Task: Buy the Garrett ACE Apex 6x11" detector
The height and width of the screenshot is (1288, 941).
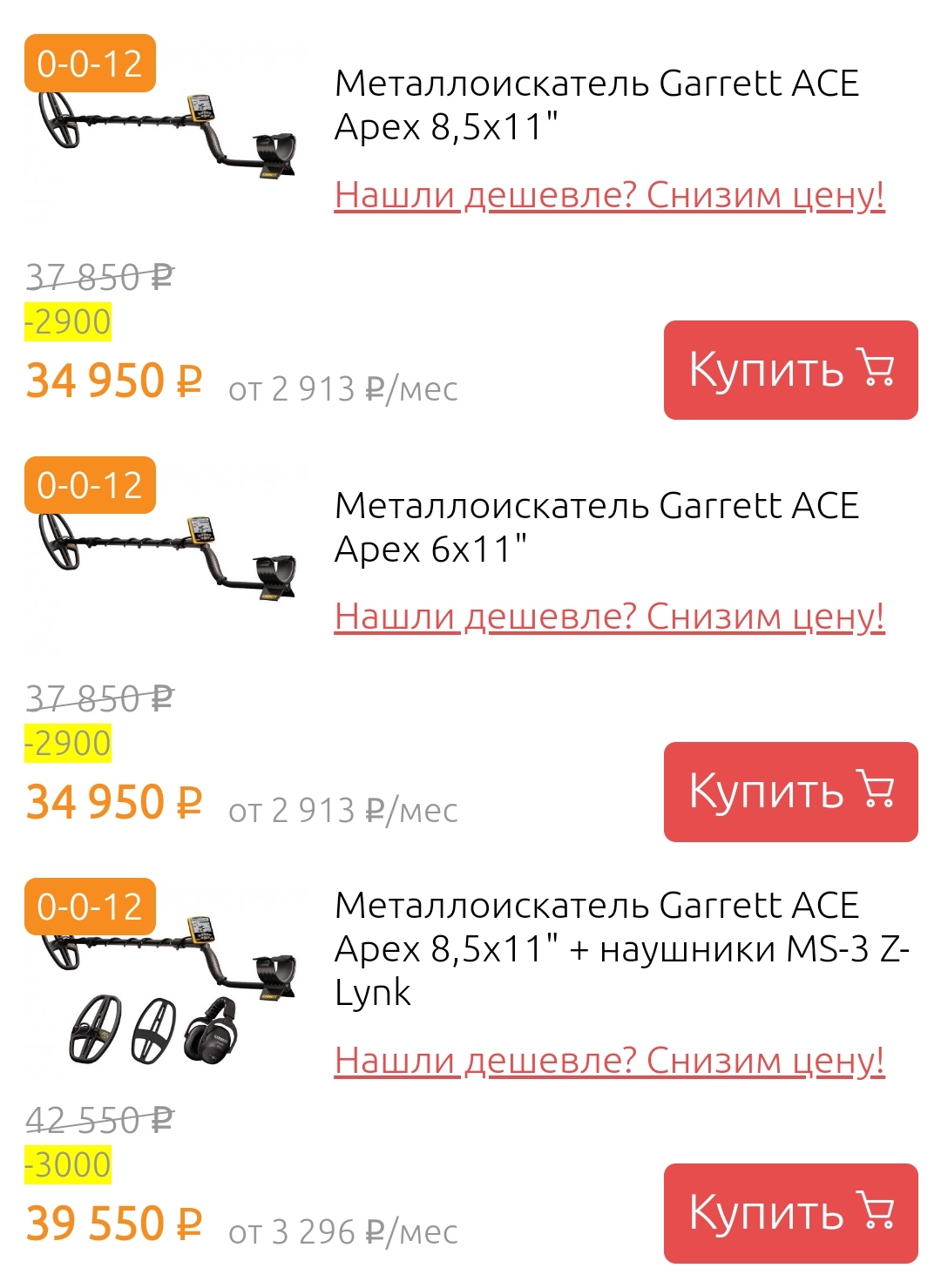Action: coord(790,792)
